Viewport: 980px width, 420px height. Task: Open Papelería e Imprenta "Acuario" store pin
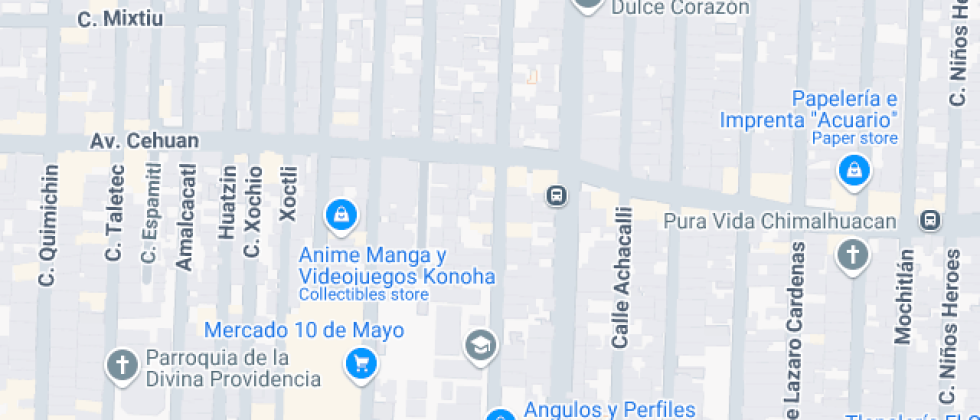[x=853, y=170]
